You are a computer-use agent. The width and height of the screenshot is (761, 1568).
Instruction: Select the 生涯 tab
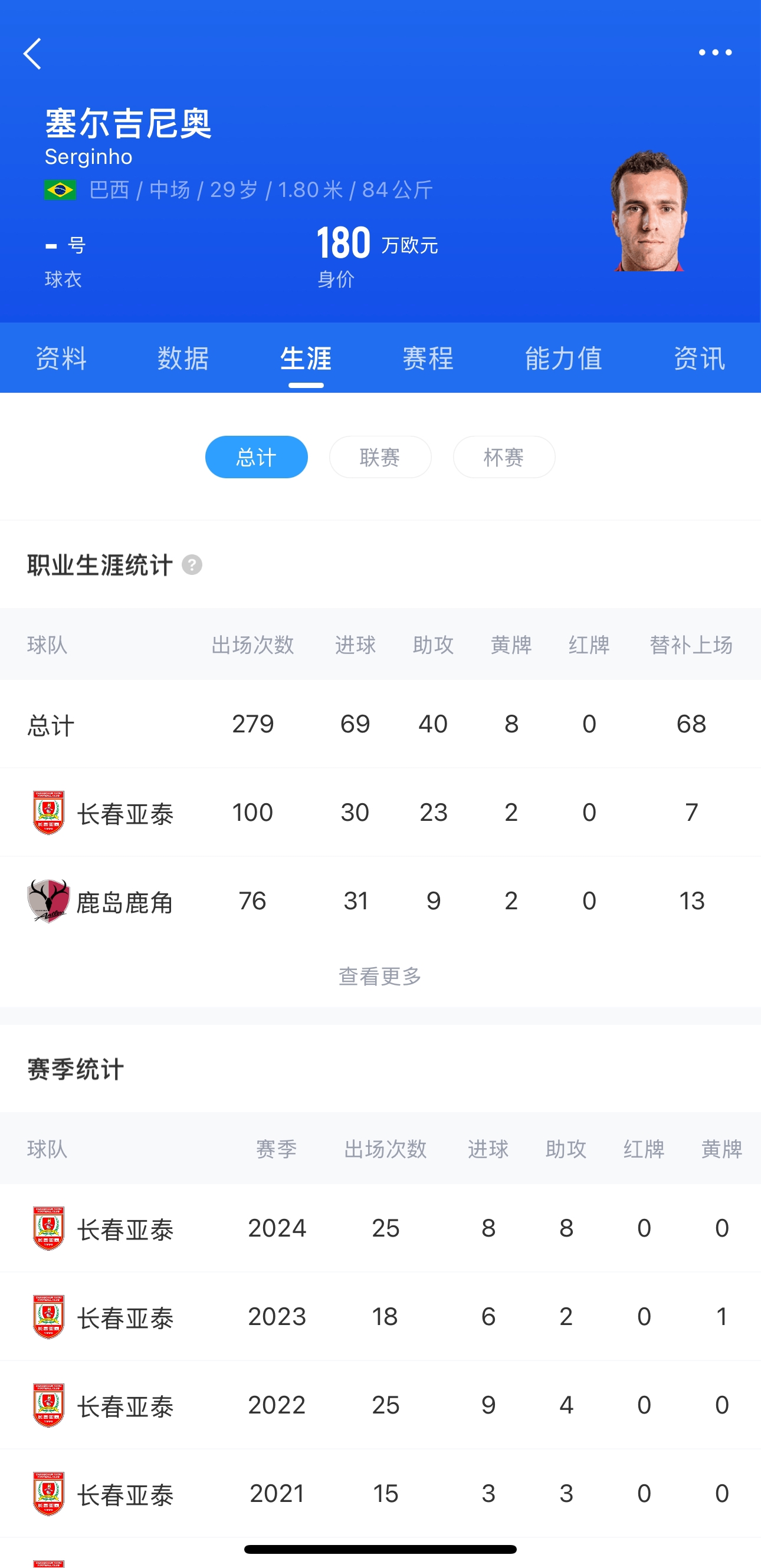[x=306, y=358]
